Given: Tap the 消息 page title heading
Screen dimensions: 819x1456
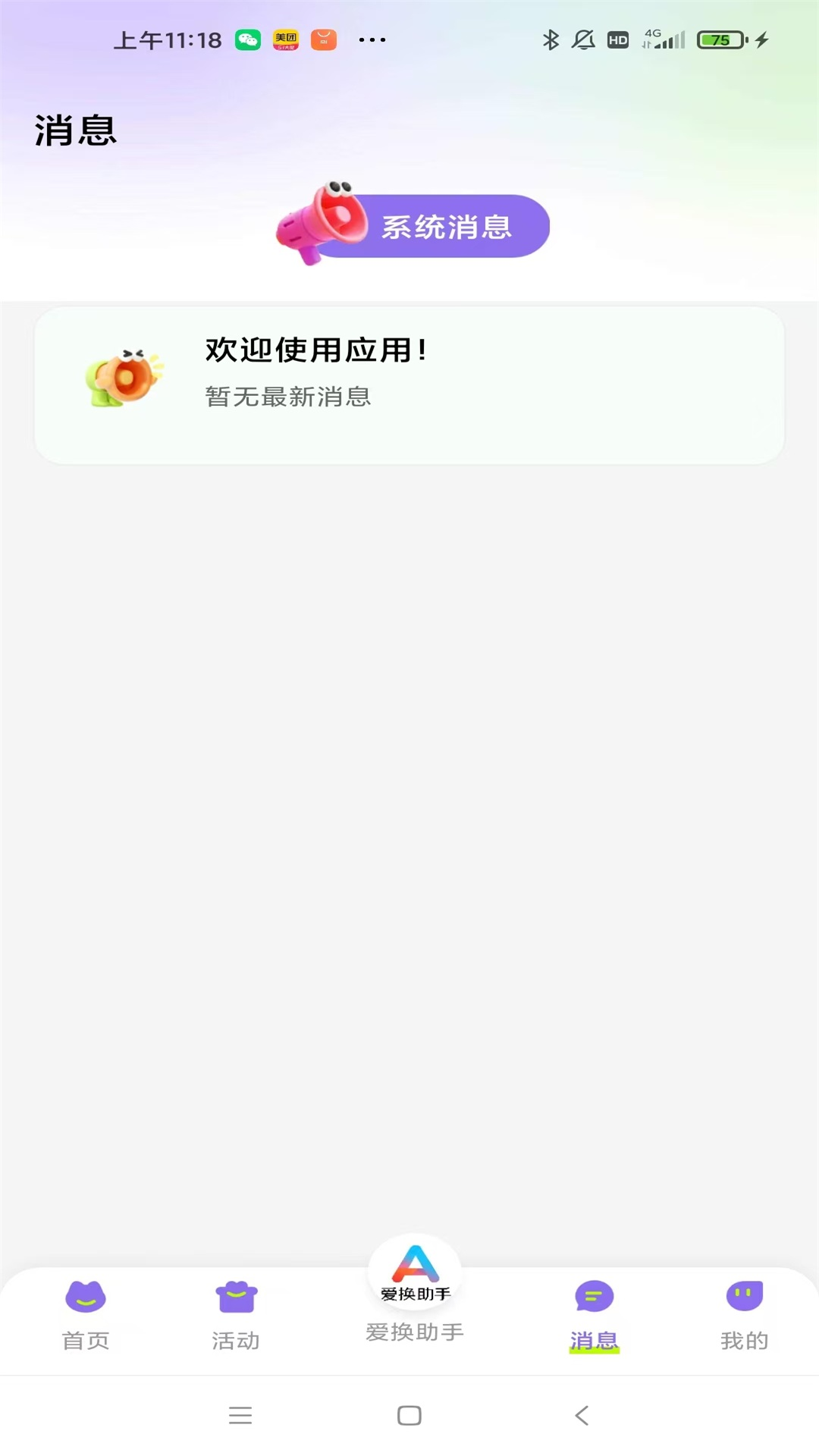Looking at the screenshot, I should [x=74, y=129].
